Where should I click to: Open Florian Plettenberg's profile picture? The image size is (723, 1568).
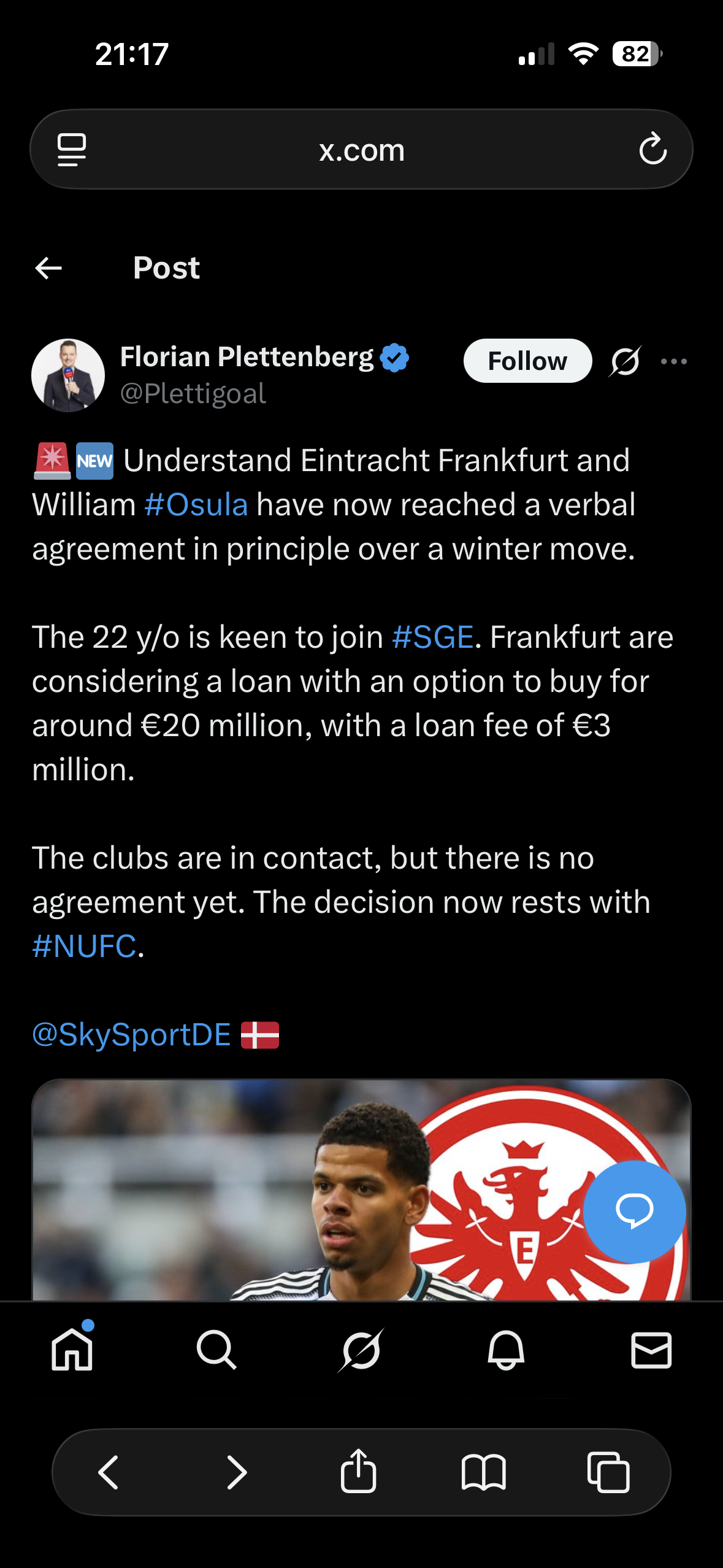click(x=68, y=375)
